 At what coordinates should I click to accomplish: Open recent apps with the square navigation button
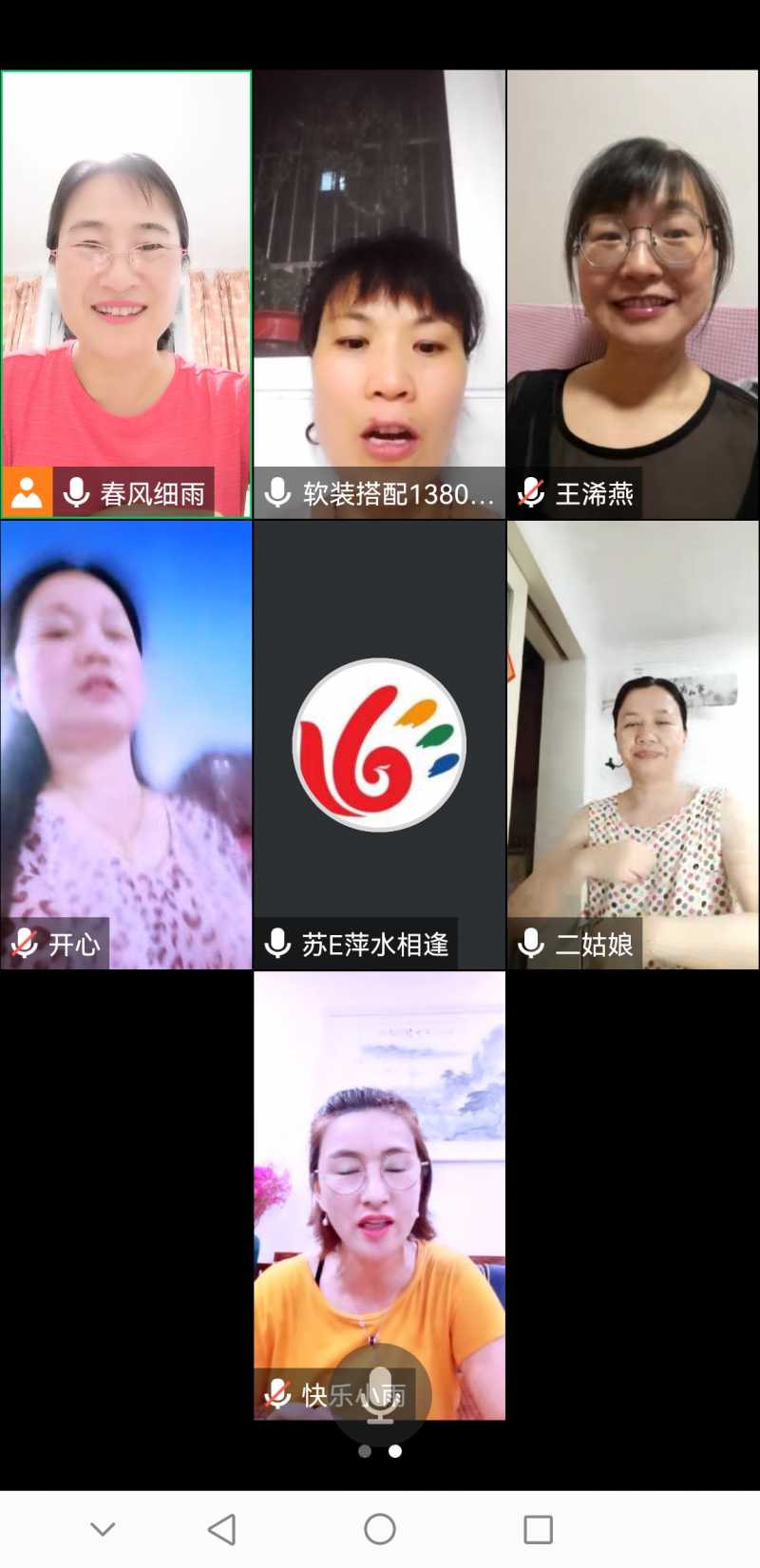point(537,1530)
